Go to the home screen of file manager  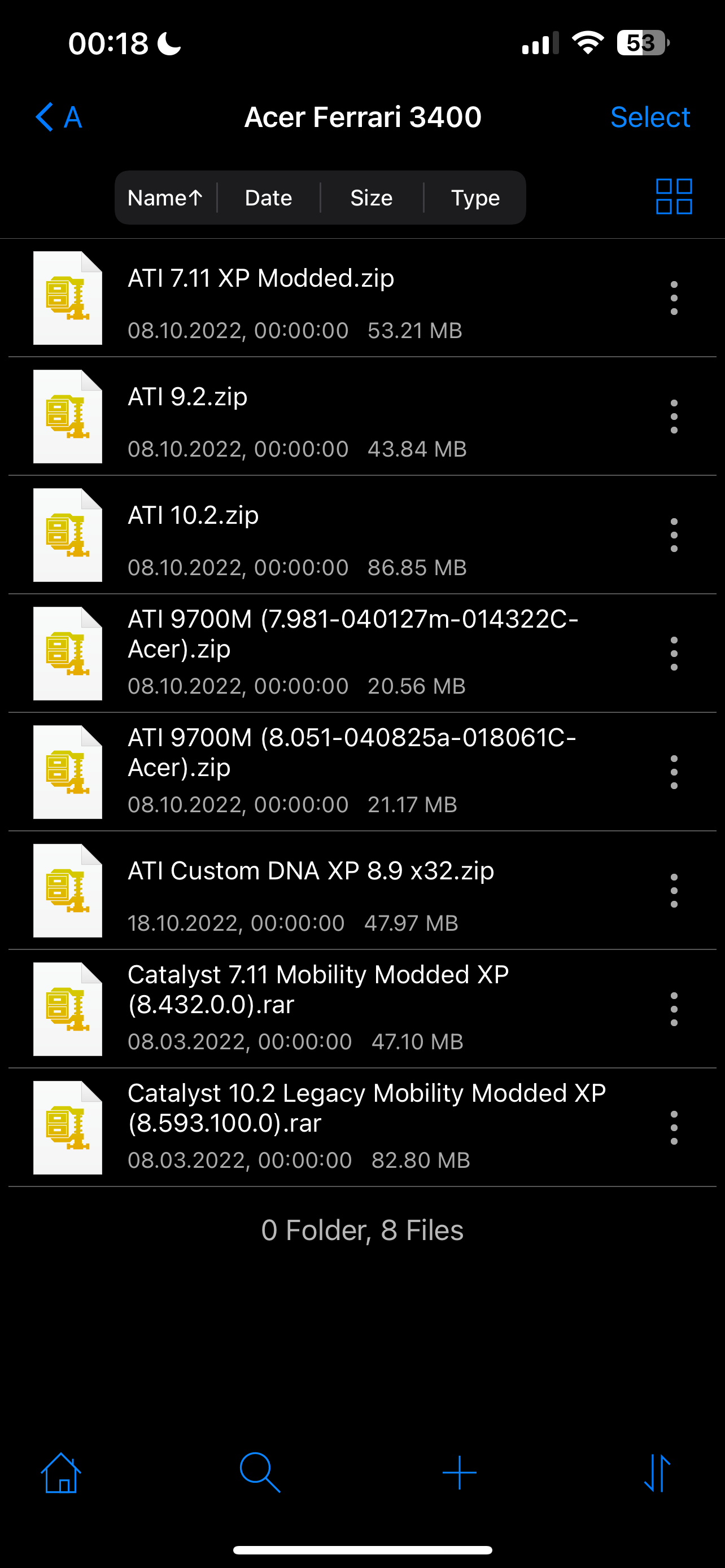point(61,1473)
